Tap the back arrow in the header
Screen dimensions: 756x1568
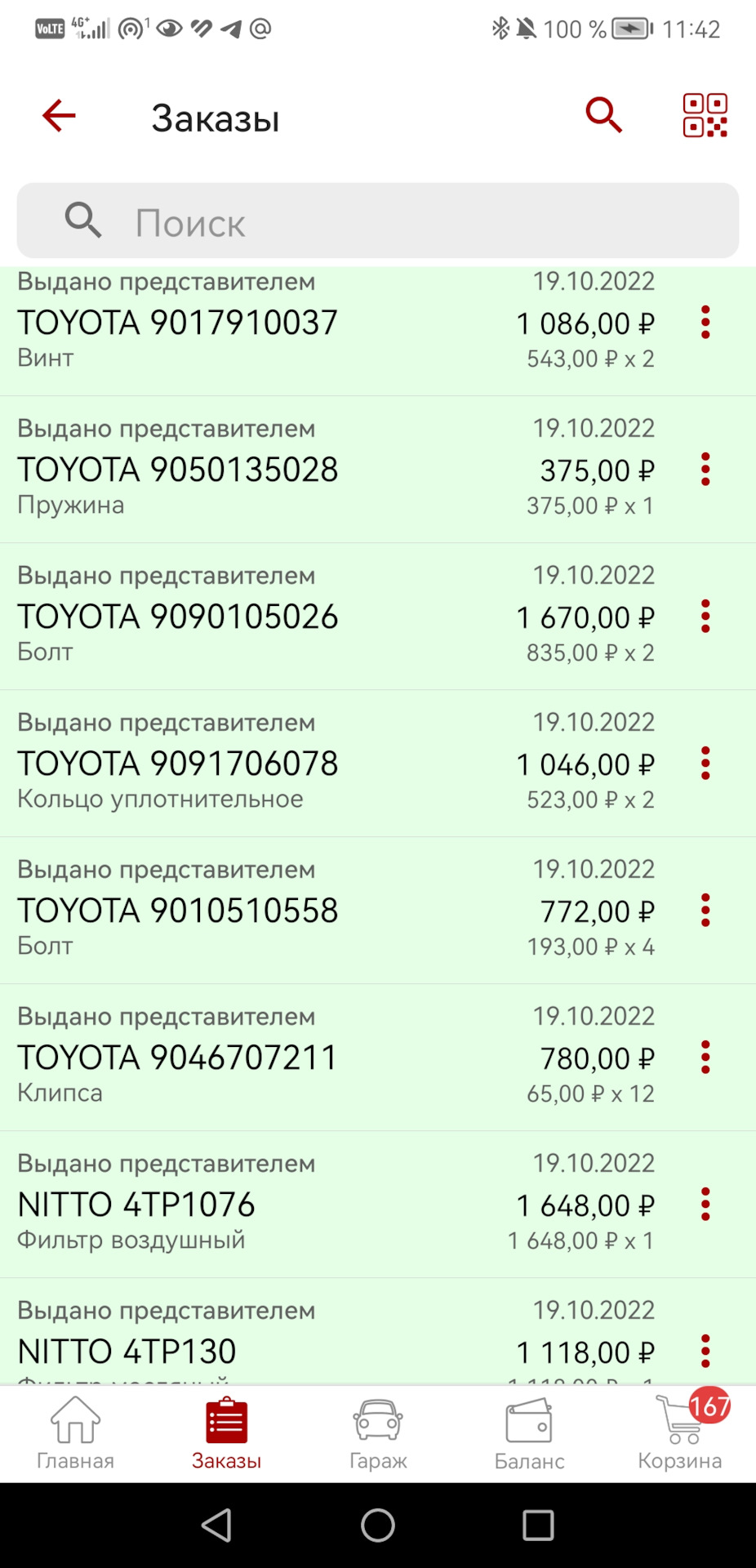pyautogui.click(x=57, y=116)
